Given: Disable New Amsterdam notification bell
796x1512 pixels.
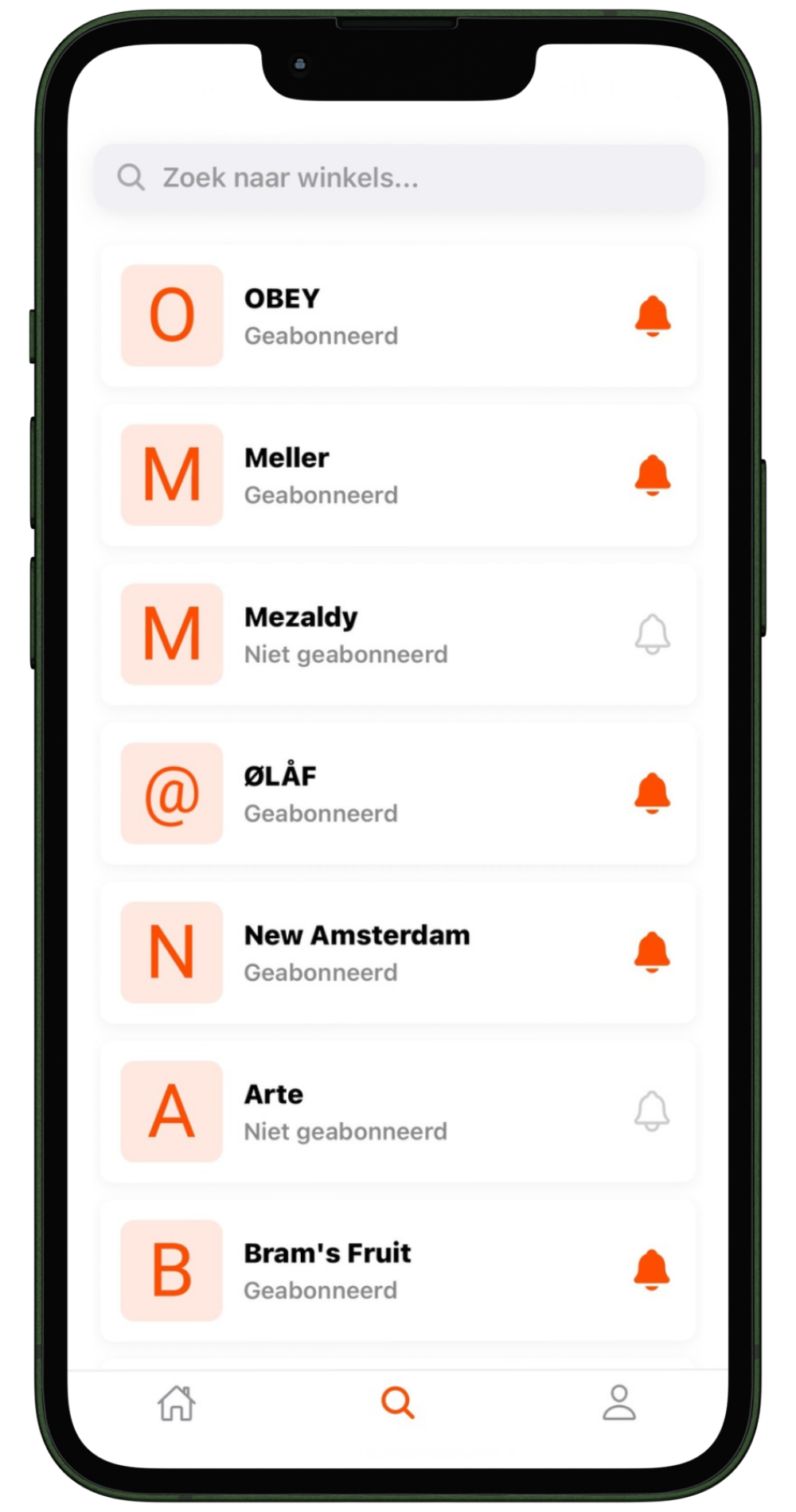Looking at the screenshot, I should 652,952.
